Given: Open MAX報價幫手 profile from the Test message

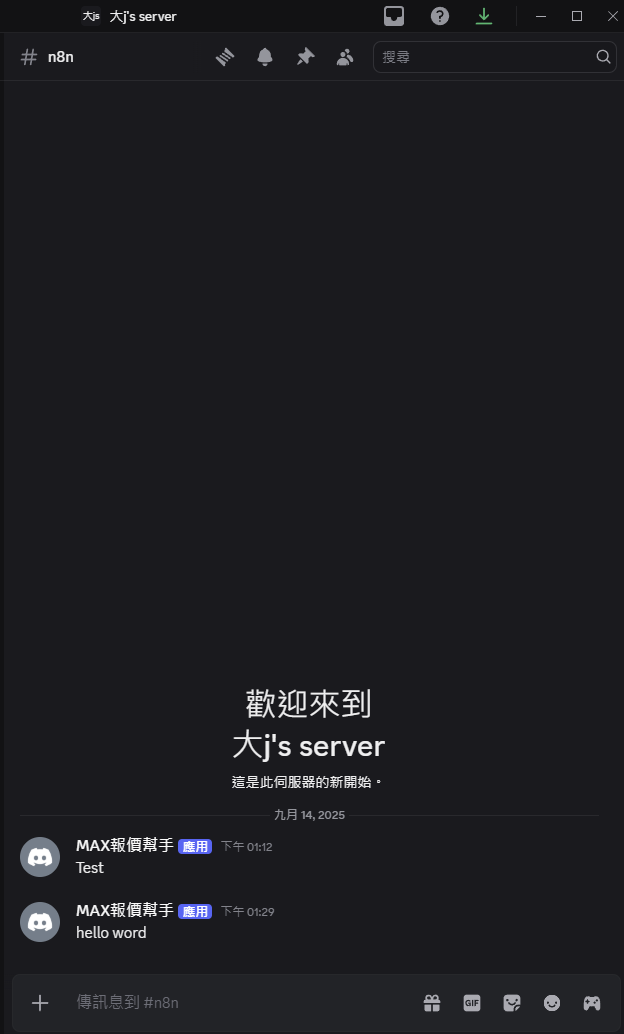Looking at the screenshot, I should click(x=124, y=846).
